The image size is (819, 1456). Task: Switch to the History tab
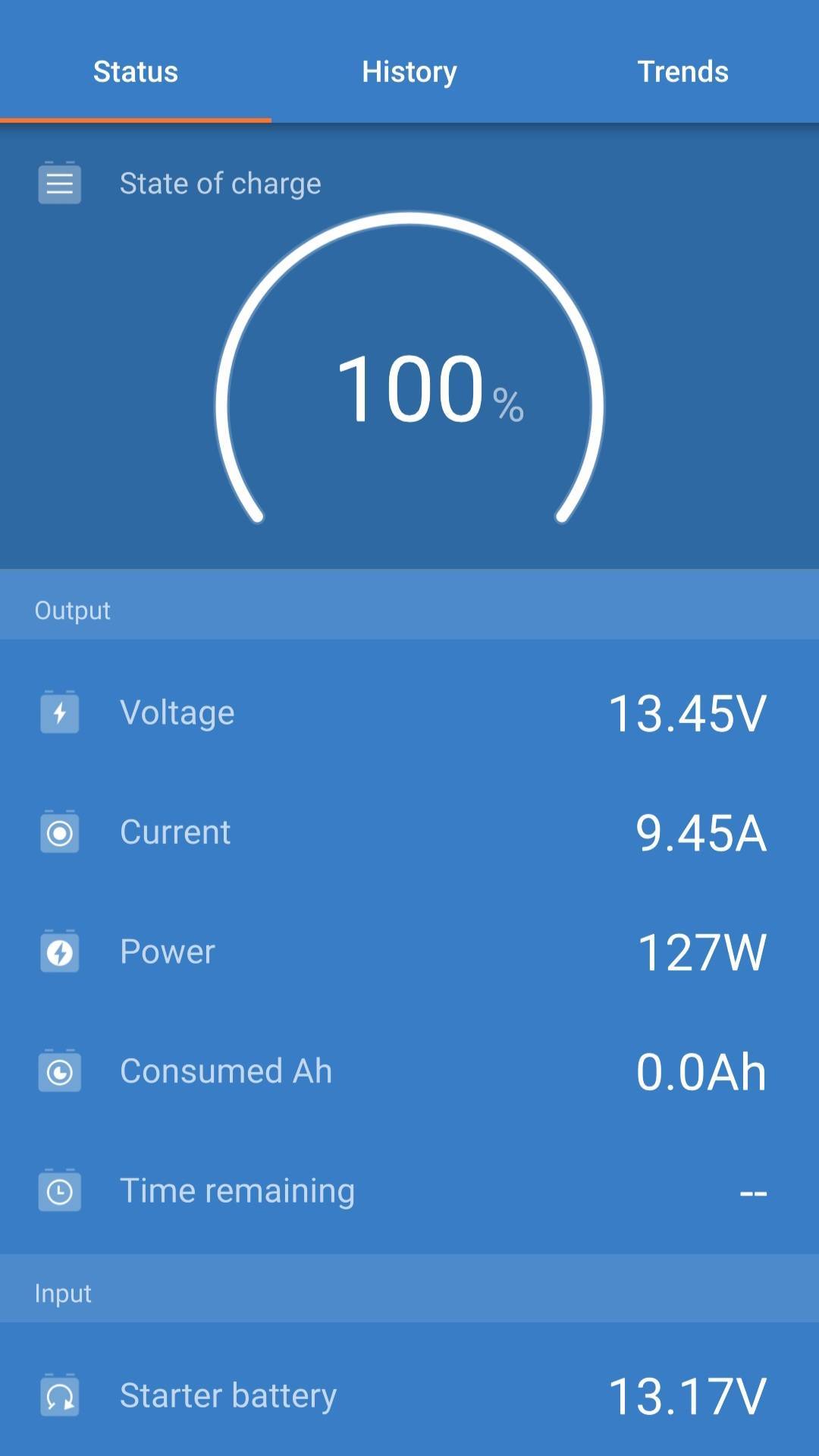point(409,72)
